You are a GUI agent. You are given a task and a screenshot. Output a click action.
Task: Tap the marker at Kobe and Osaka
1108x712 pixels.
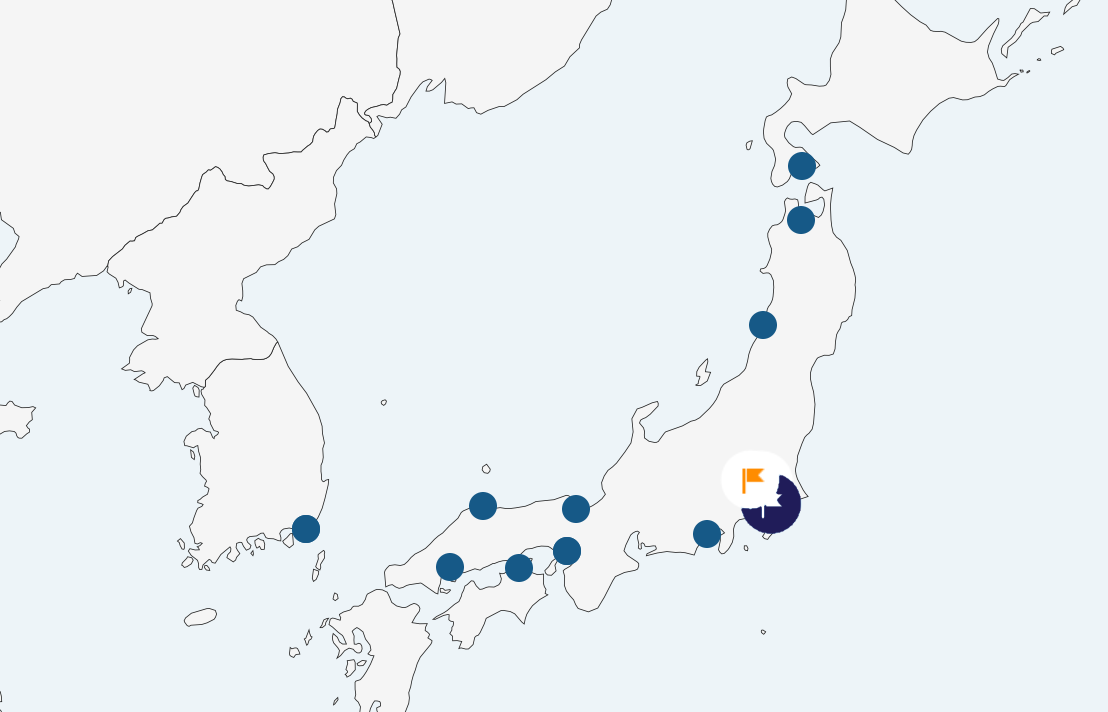pyautogui.click(x=567, y=551)
